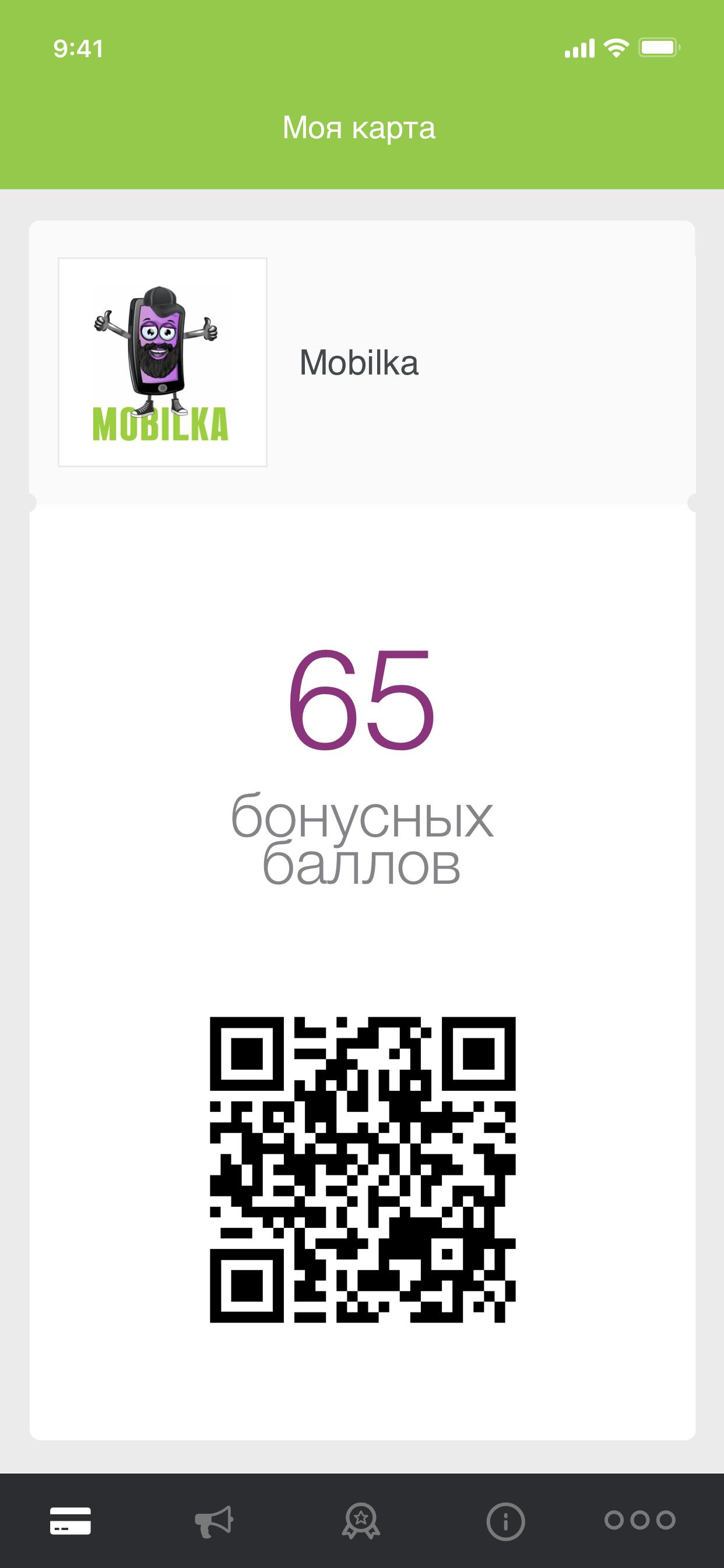Open the more options tab
Image resolution: width=724 pixels, height=1568 pixels.
pyautogui.click(x=639, y=1520)
